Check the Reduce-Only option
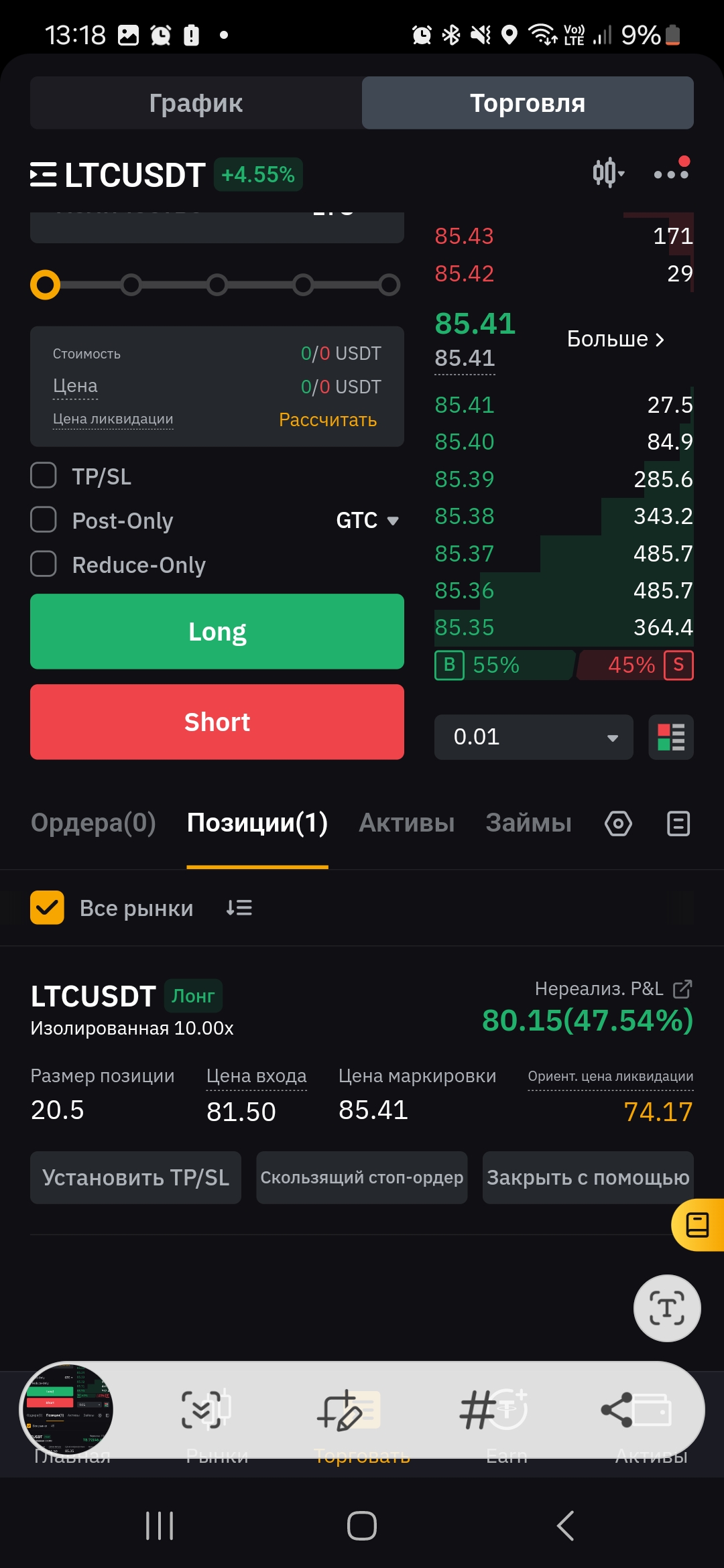The height and width of the screenshot is (1568, 724). coord(44,564)
